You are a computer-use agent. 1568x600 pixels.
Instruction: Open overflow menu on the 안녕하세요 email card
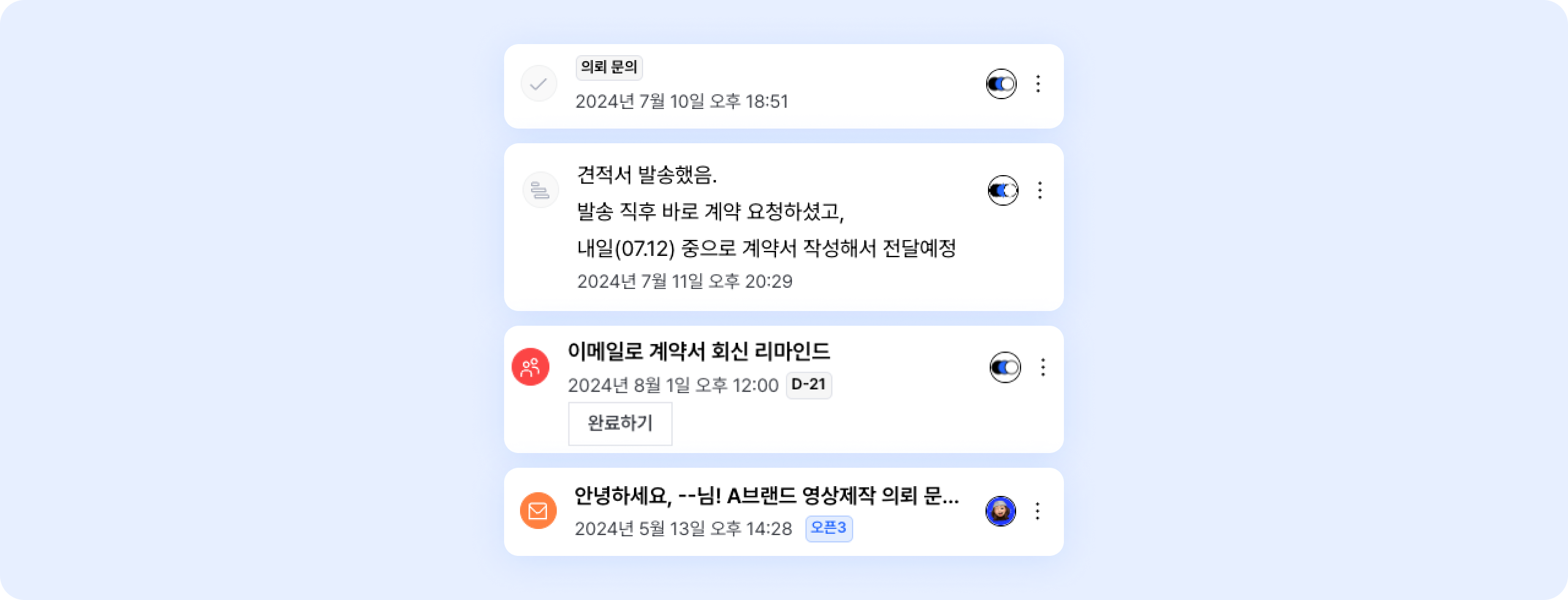coord(1037,511)
